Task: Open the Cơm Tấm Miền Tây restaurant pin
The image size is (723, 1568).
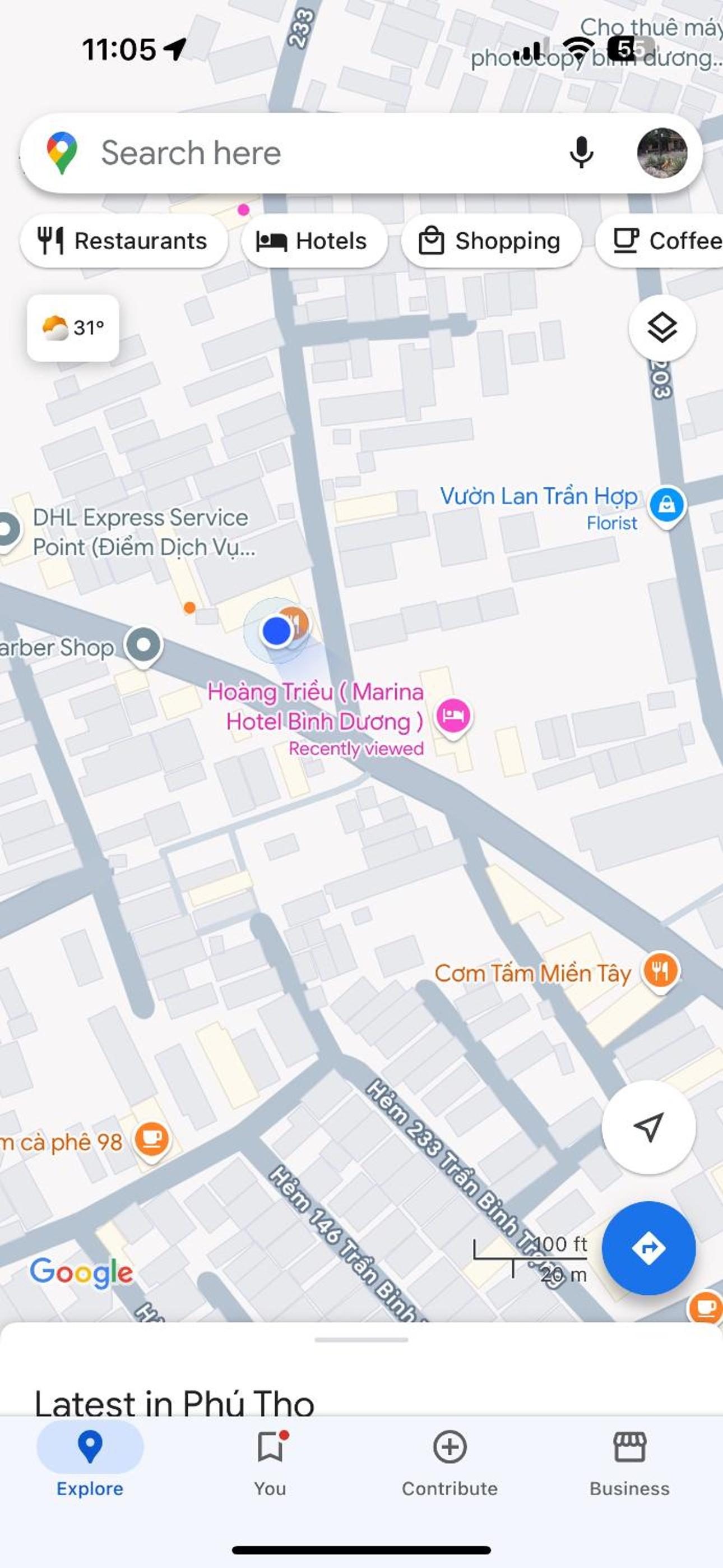Action: click(x=660, y=970)
